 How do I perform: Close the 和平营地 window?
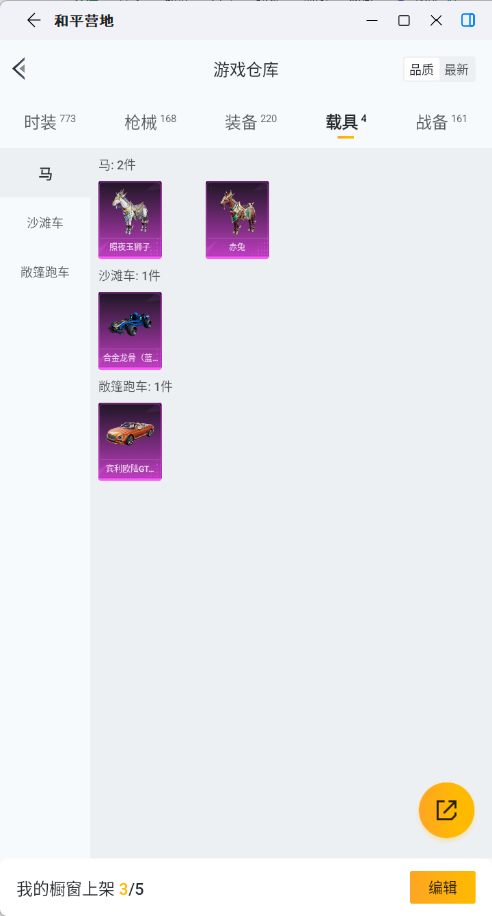(x=436, y=20)
